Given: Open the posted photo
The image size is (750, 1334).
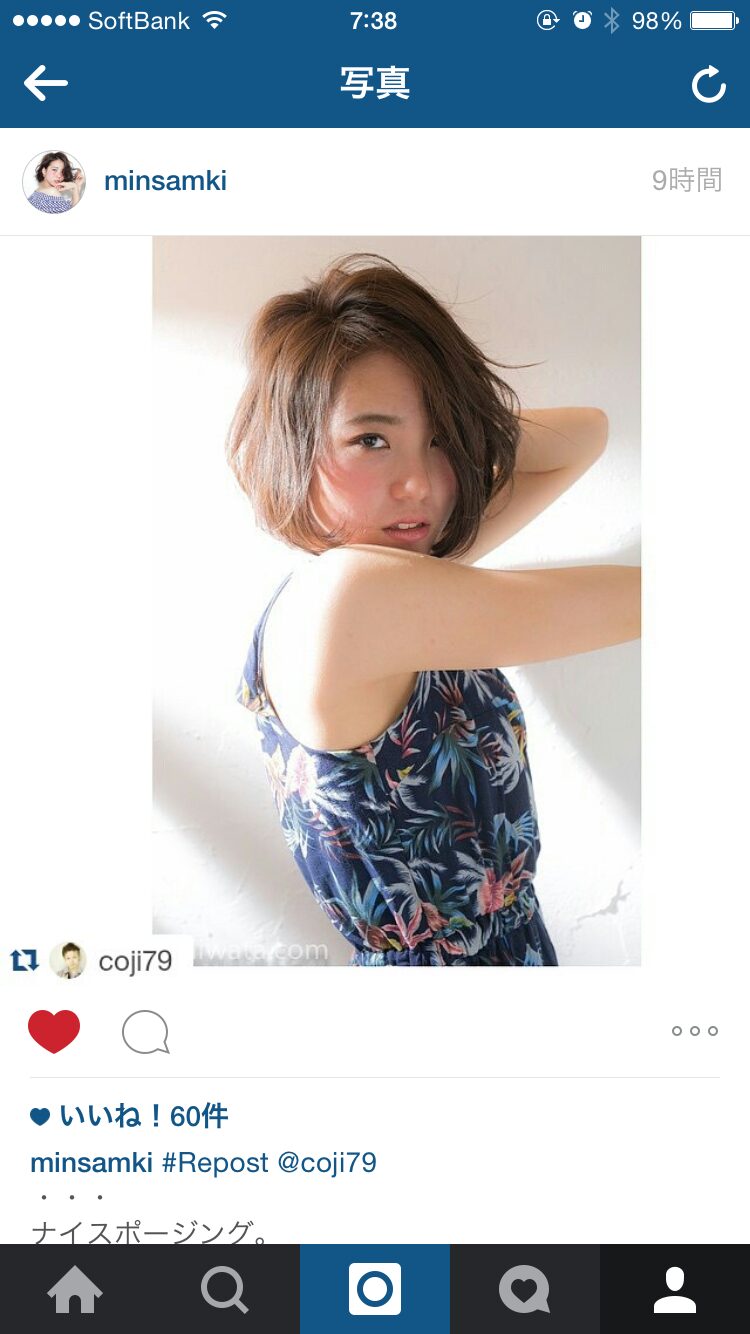Looking at the screenshot, I should pyautogui.click(x=397, y=601).
